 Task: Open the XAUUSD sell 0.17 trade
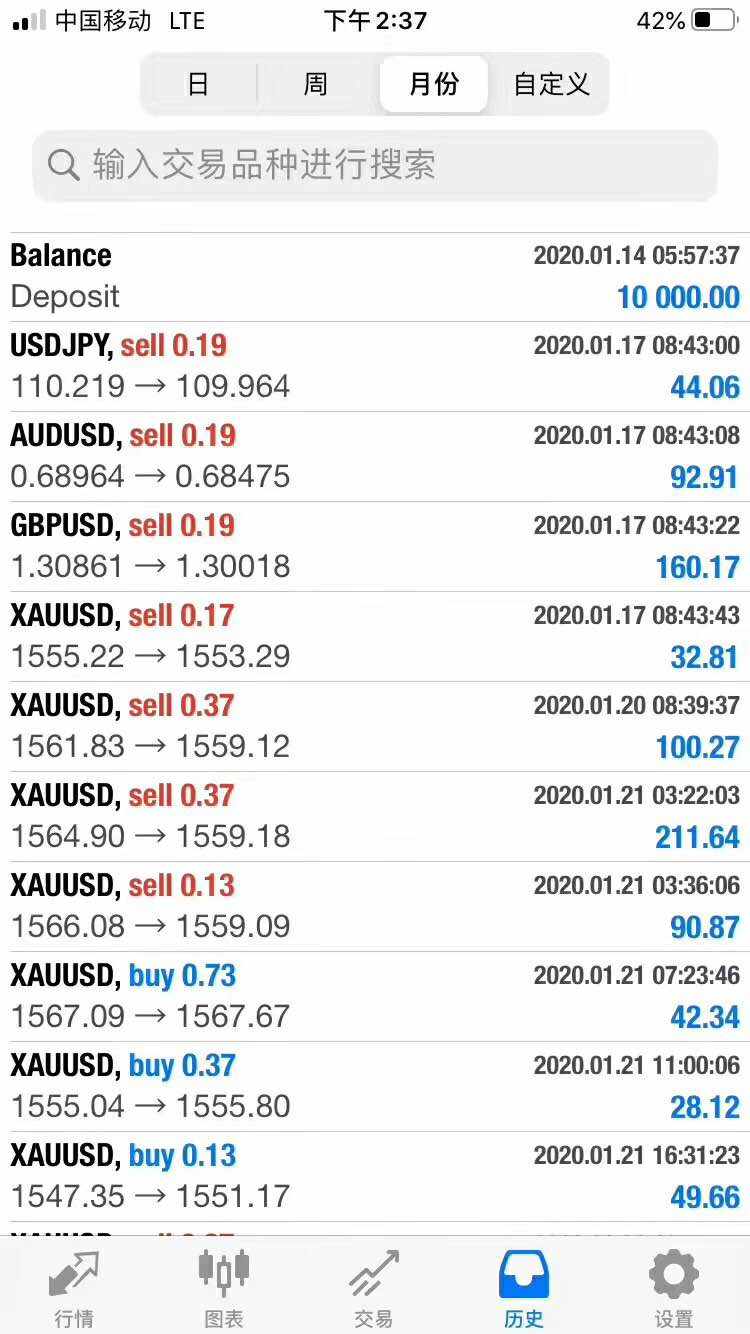click(x=375, y=636)
